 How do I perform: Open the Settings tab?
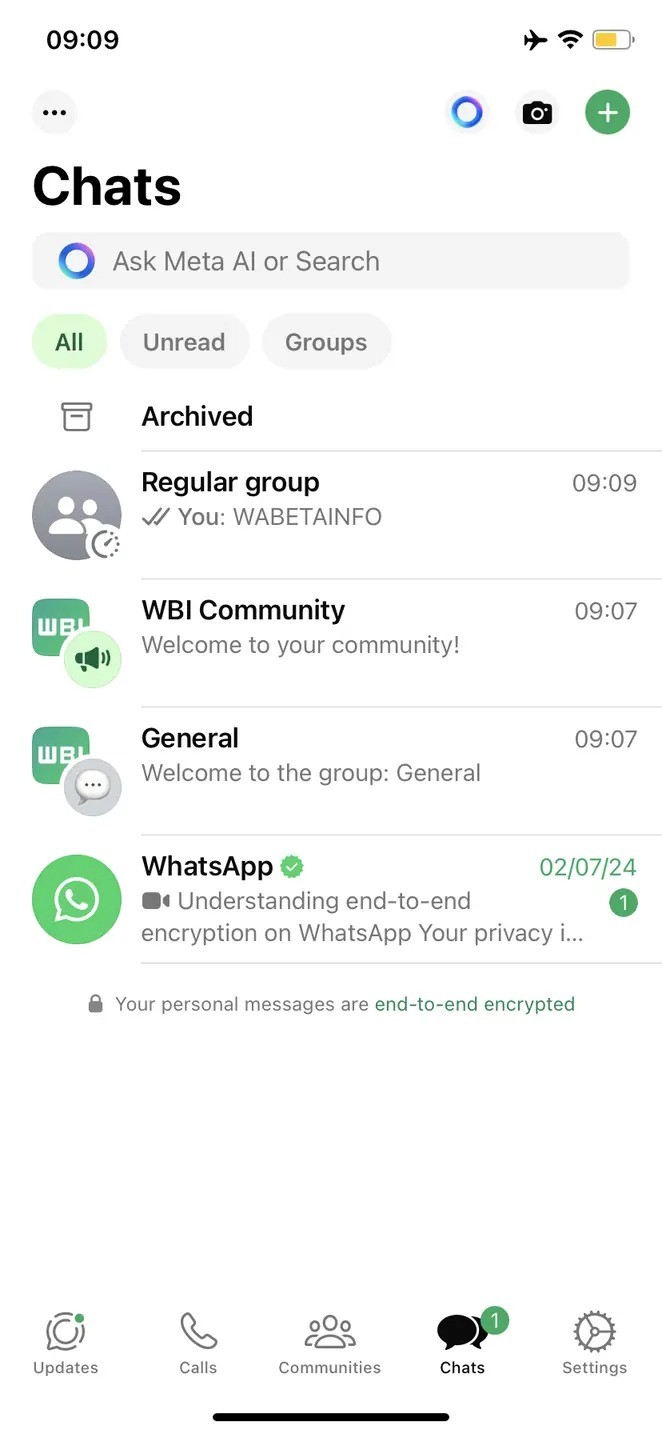[594, 1344]
